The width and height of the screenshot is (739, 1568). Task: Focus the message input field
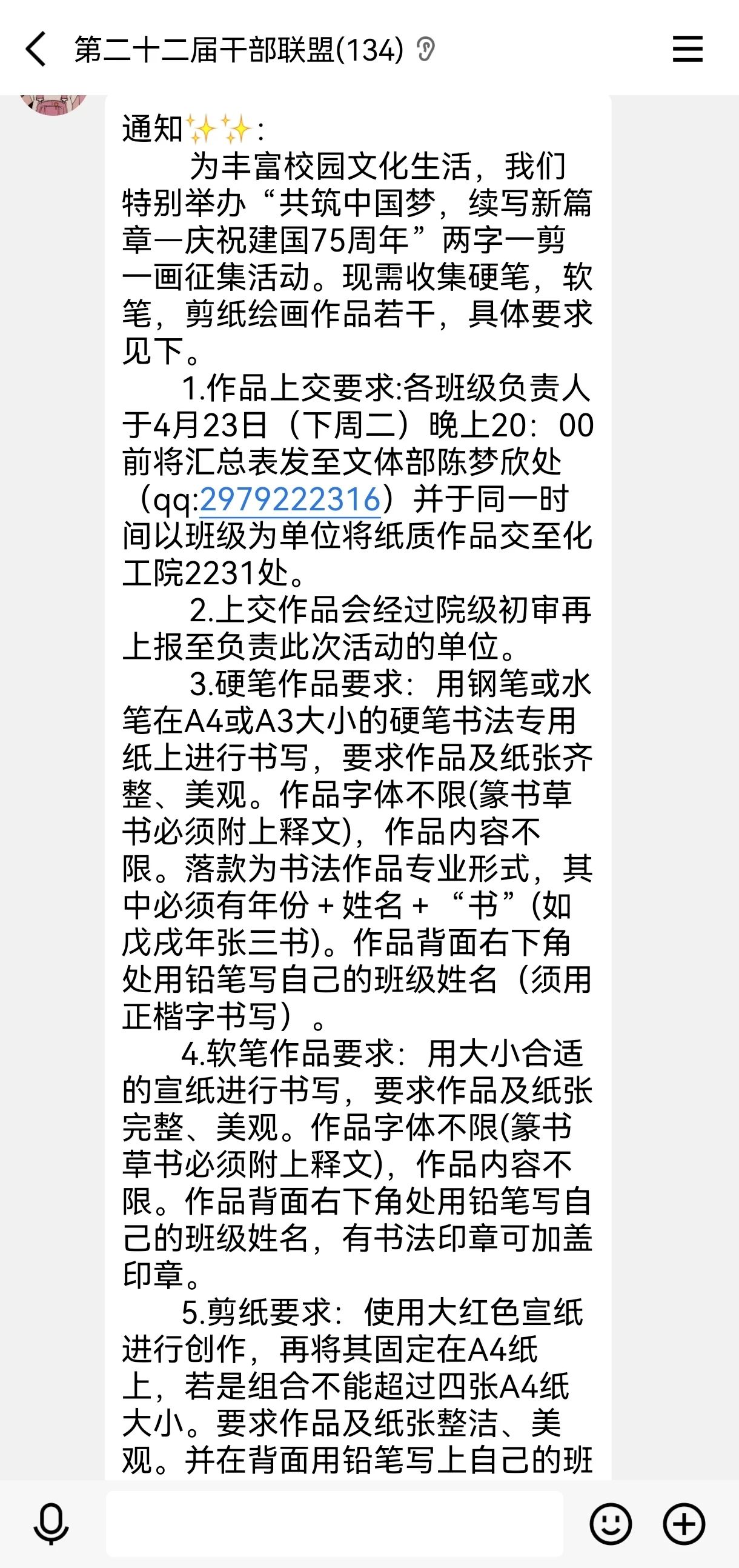[x=334, y=1524]
